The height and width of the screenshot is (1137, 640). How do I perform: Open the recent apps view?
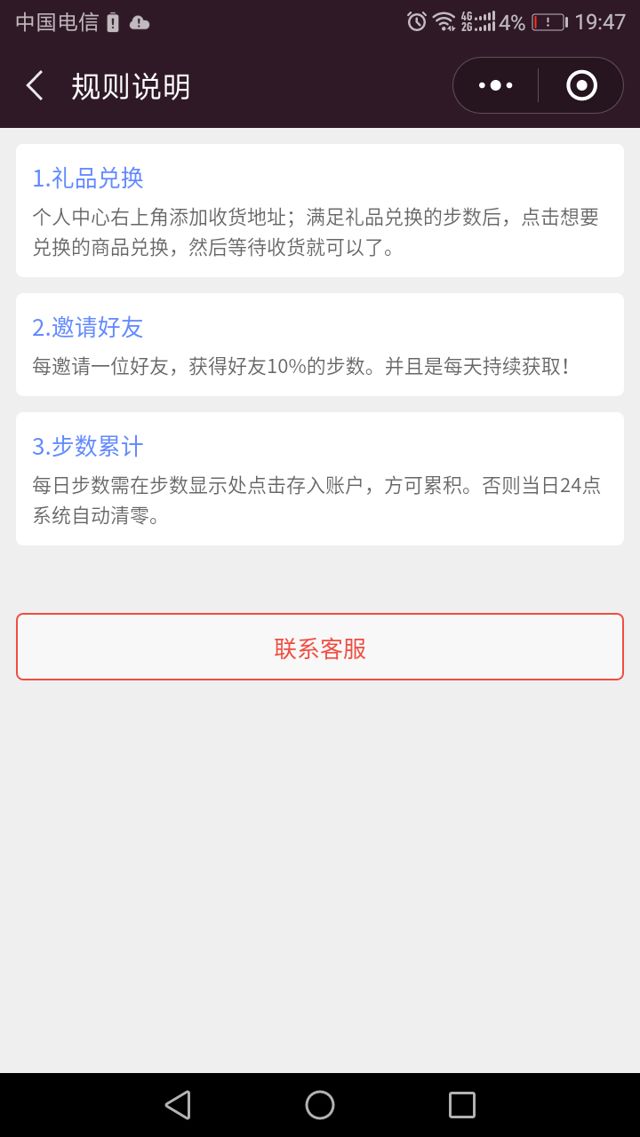[462, 1104]
